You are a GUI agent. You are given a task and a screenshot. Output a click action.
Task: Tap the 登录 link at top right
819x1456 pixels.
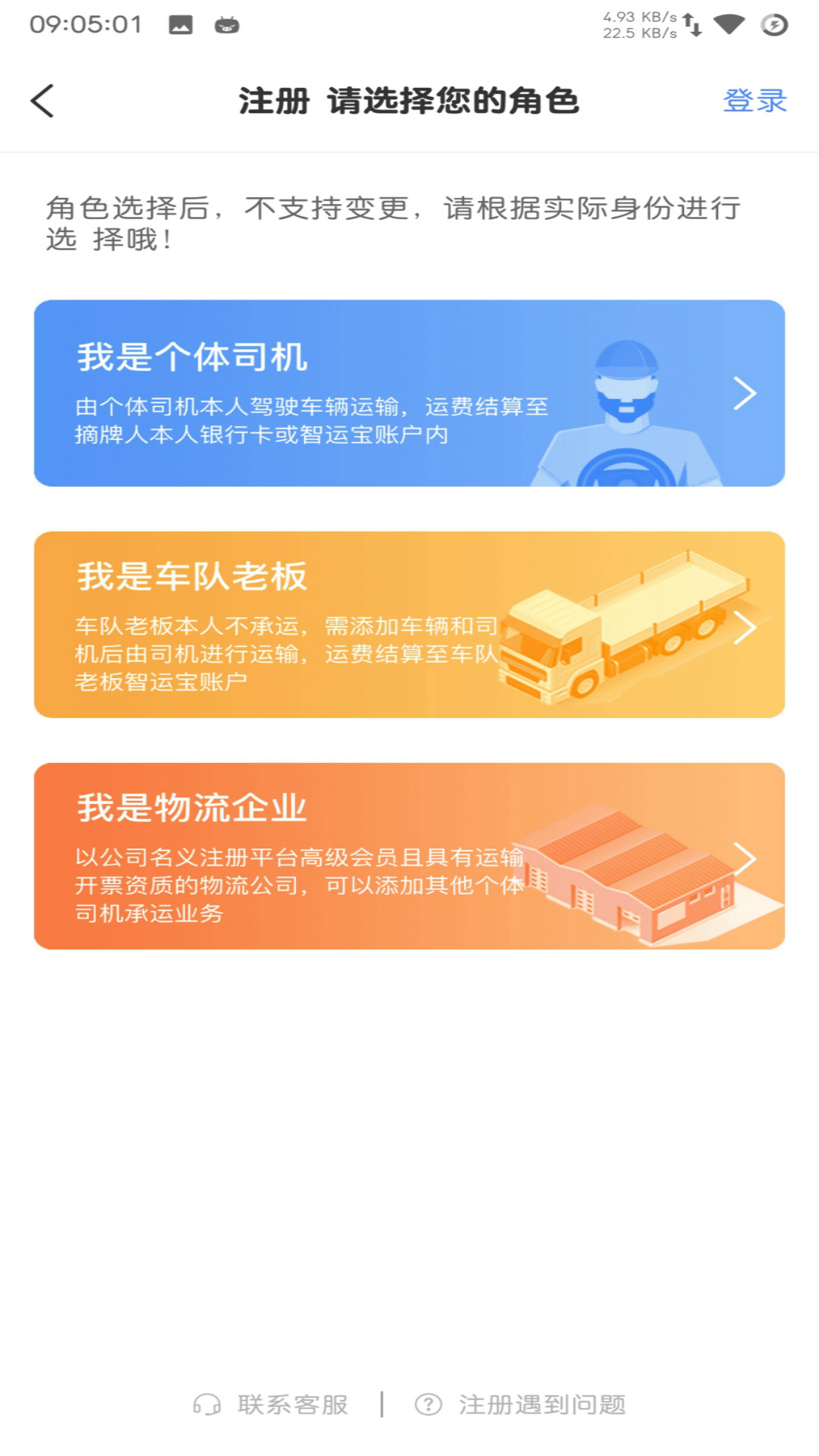[756, 99]
